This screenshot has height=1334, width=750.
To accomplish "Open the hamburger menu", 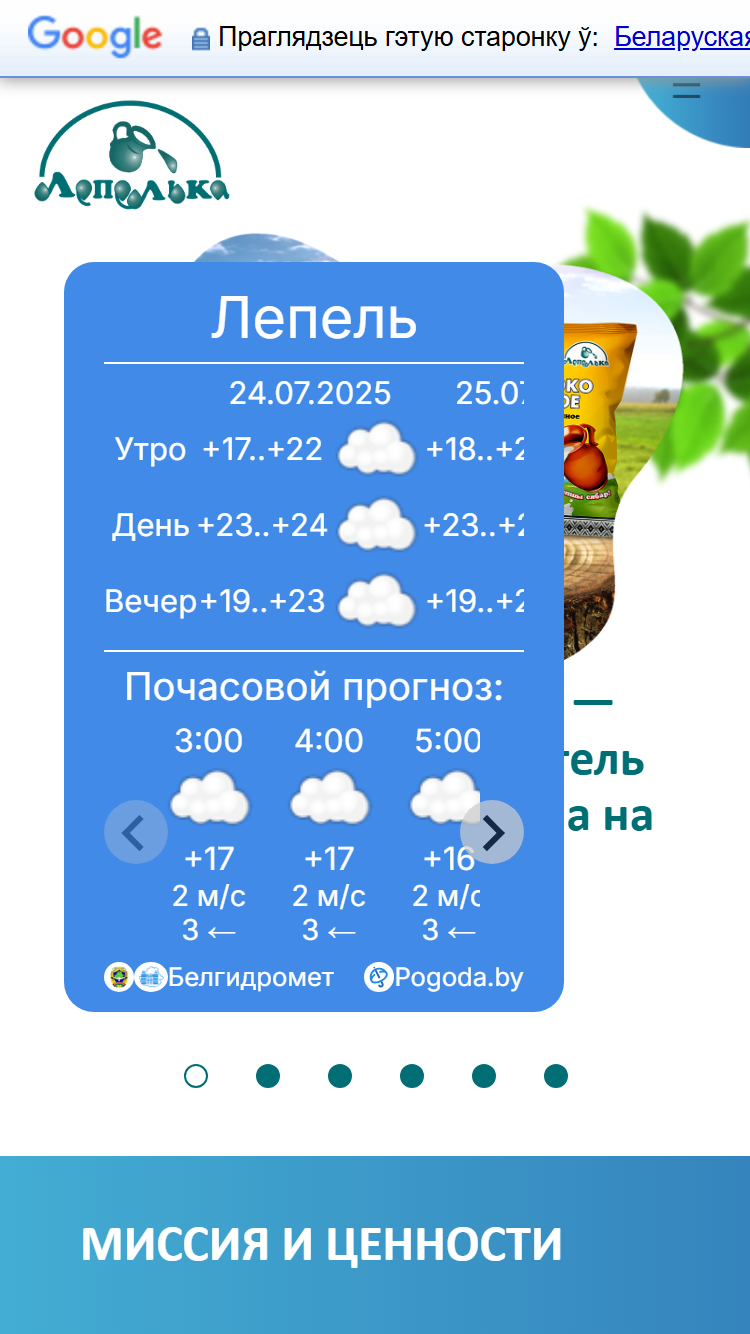I will click(686, 91).
